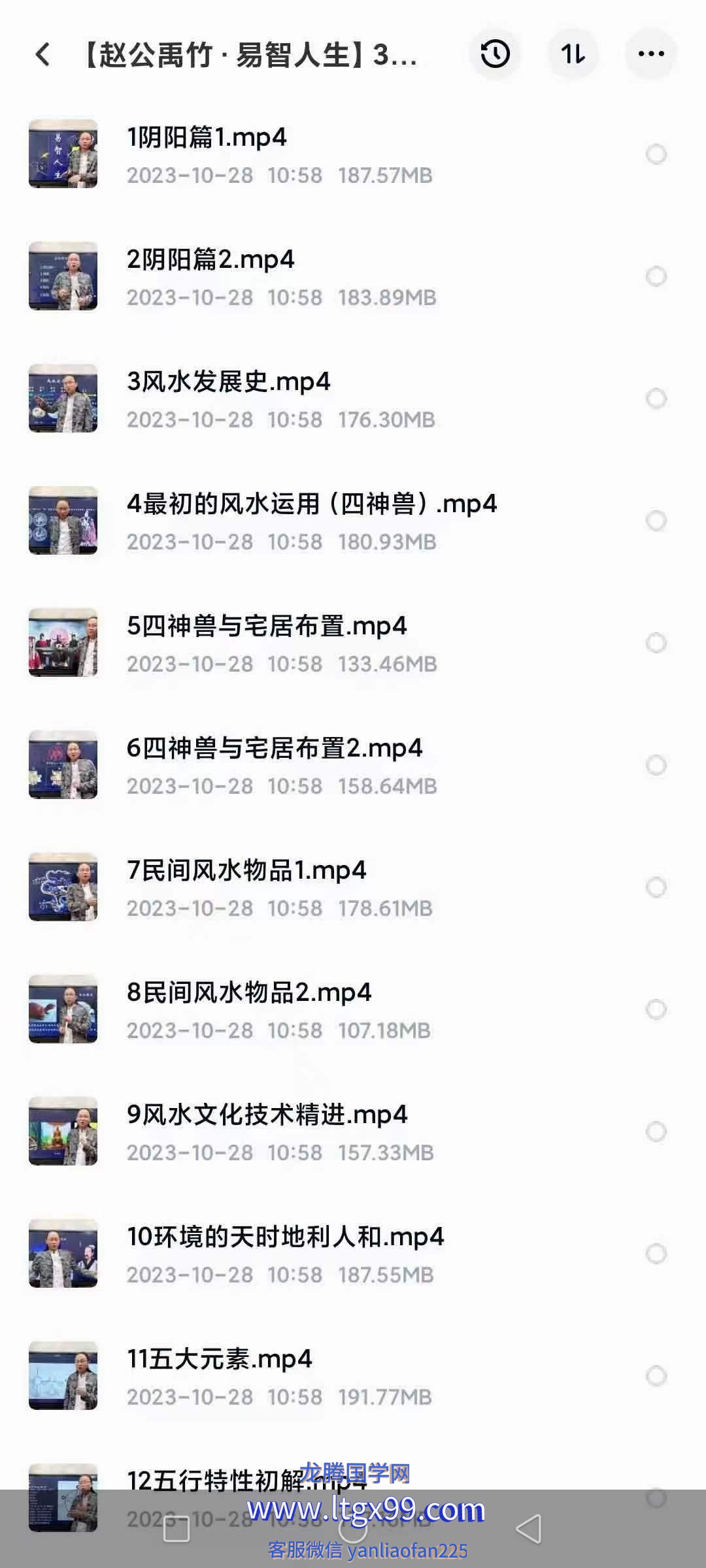
Task: Tap the system home button
Action: (x=353, y=1529)
